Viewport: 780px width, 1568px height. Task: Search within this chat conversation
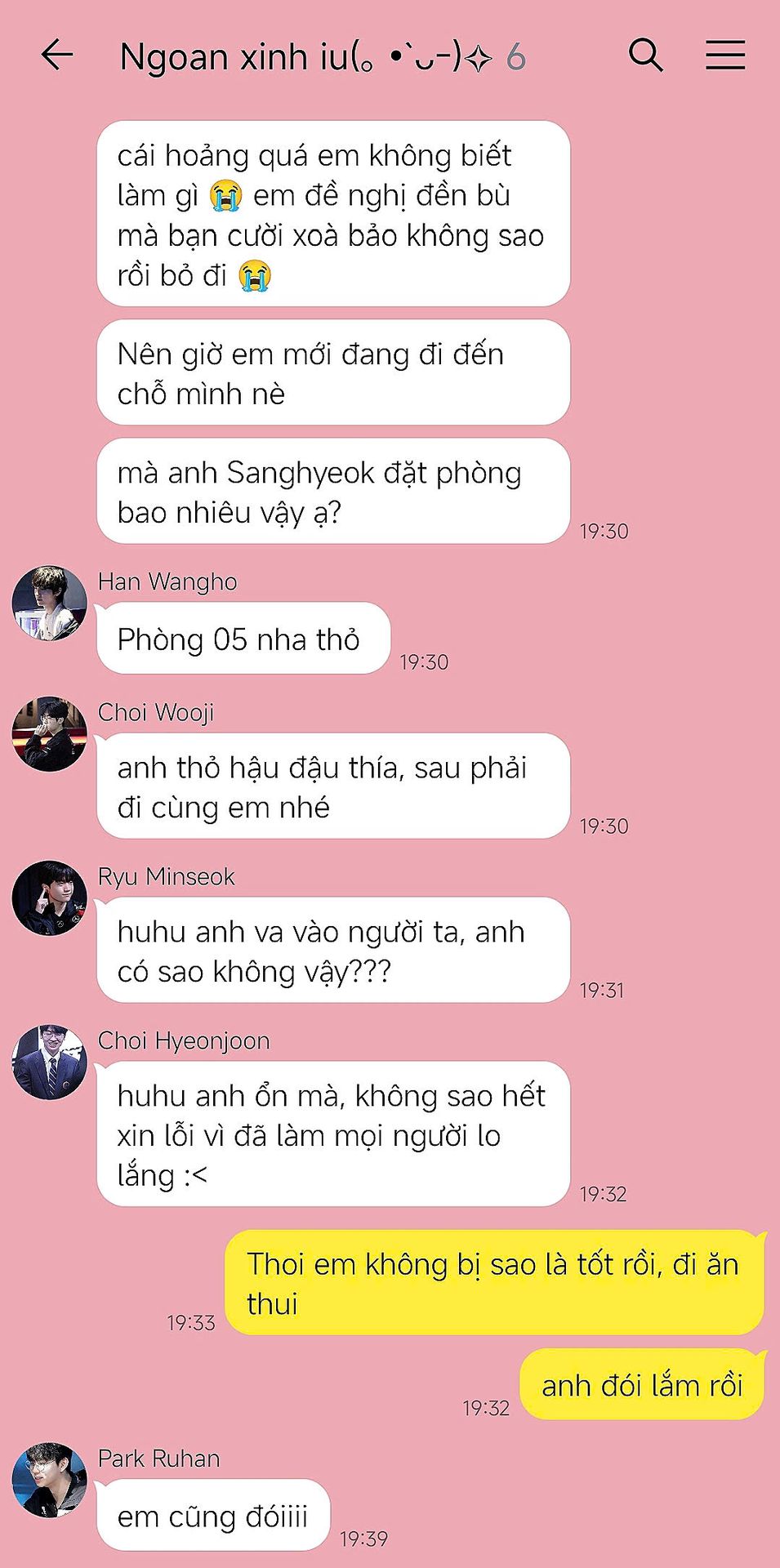[645, 56]
